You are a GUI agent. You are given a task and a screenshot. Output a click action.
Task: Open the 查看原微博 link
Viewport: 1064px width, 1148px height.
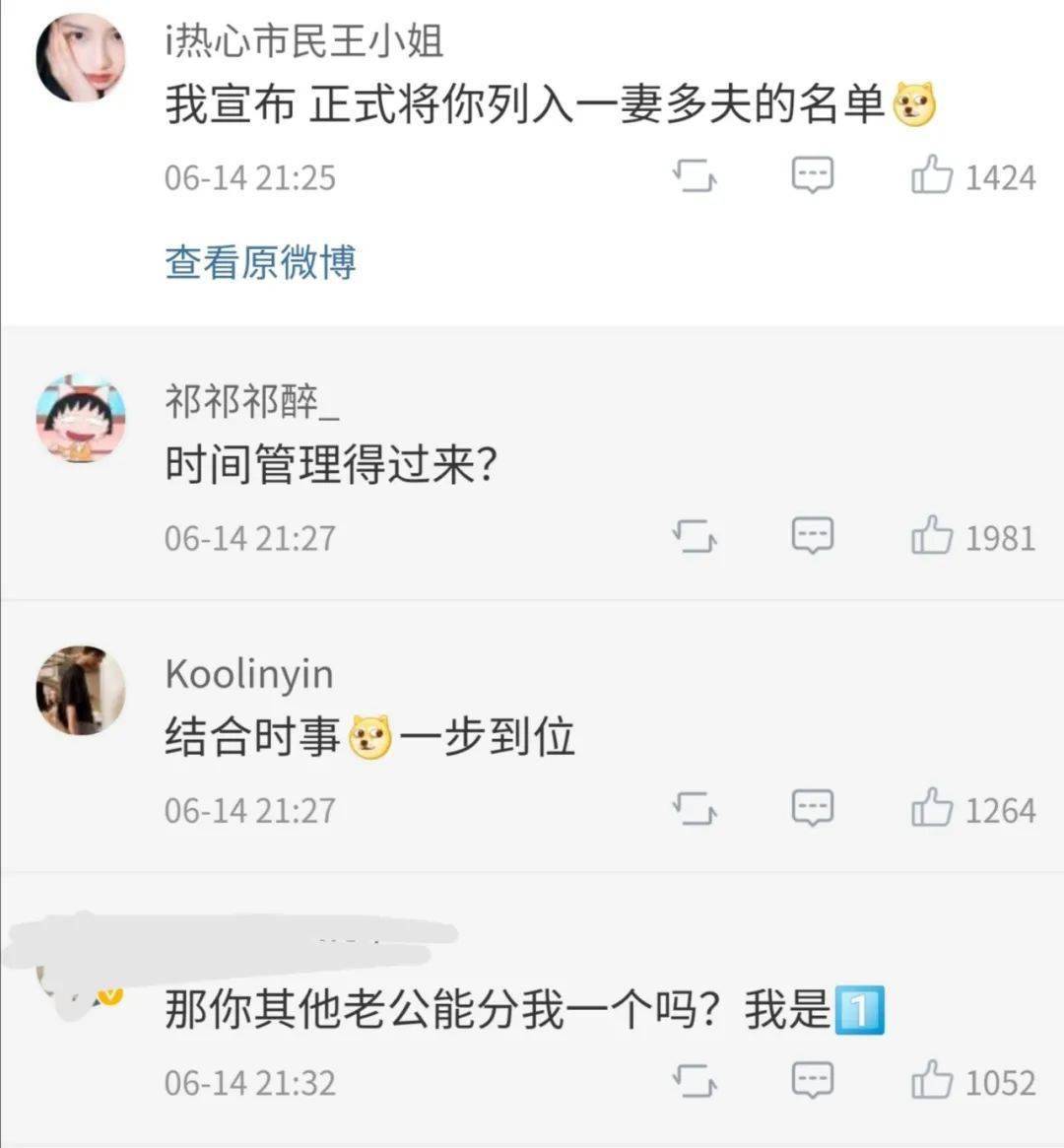pyautogui.click(x=260, y=262)
